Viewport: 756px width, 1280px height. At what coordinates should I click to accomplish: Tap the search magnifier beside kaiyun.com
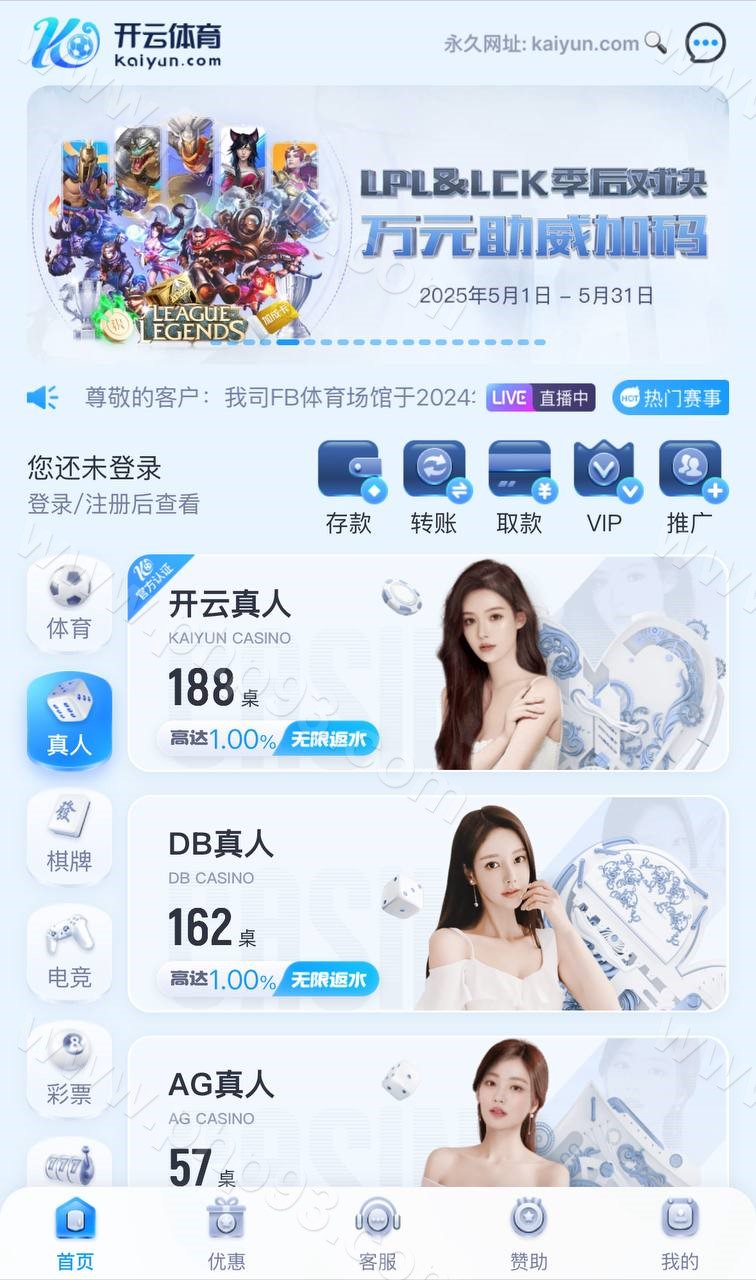(x=656, y=43)
